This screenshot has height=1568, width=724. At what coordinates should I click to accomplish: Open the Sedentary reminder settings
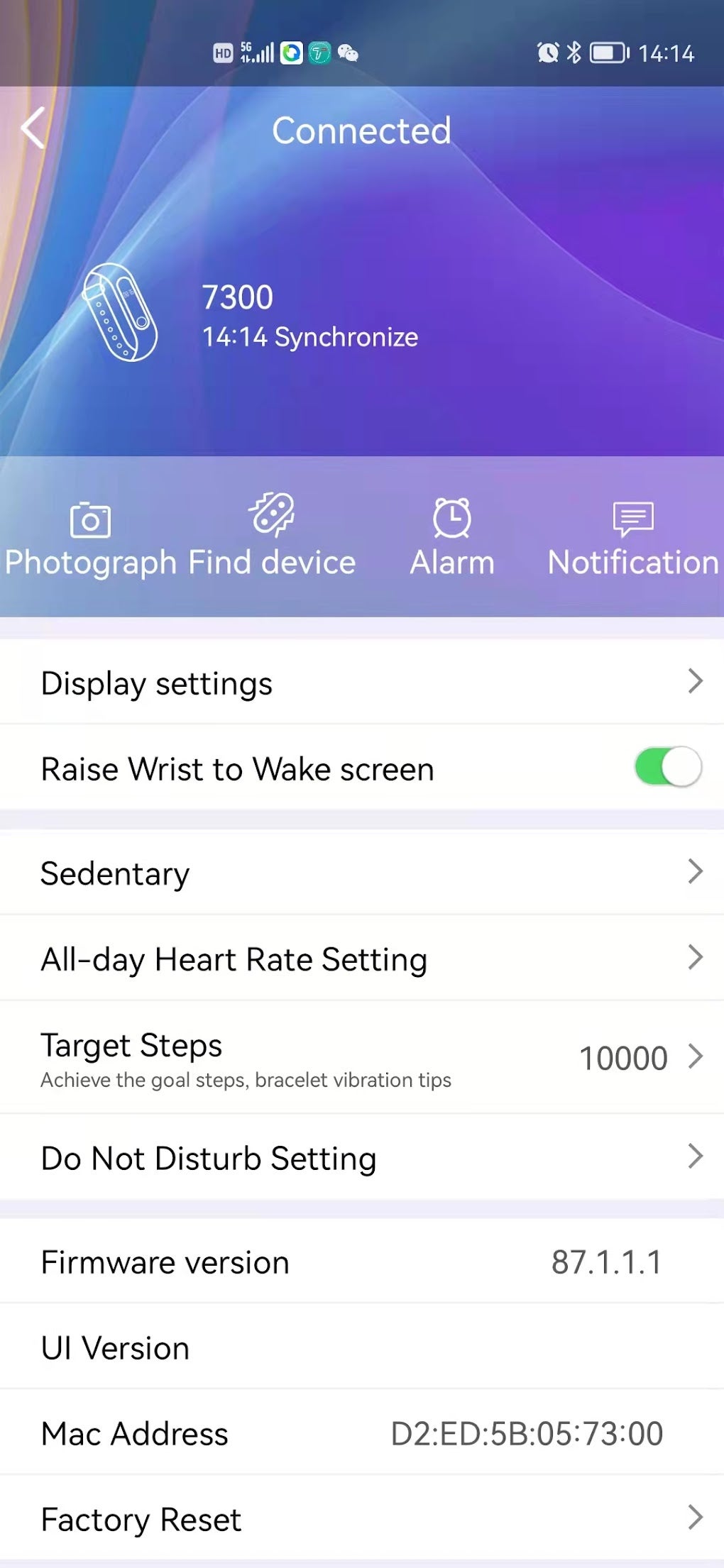pyautogui.click(x=362, y=873)
